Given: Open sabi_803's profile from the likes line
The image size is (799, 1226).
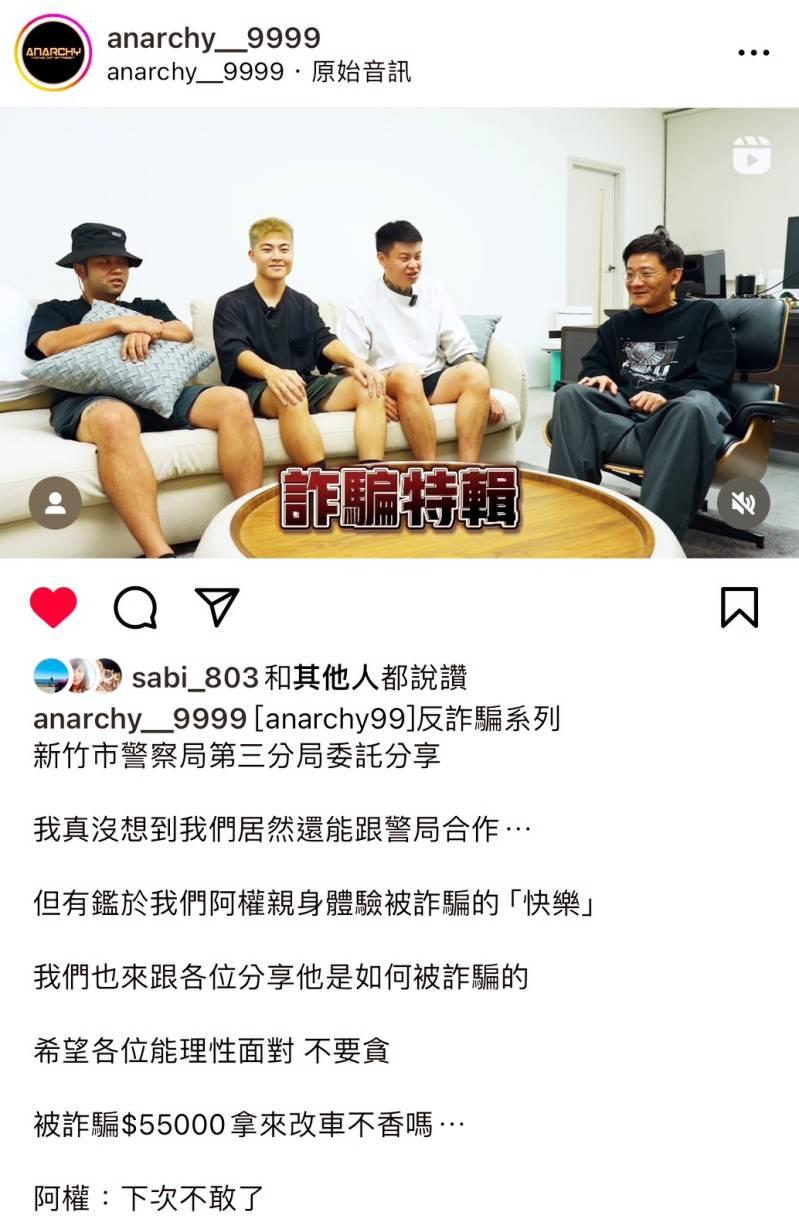Looking at the screenshot, I should coord(195,678).
